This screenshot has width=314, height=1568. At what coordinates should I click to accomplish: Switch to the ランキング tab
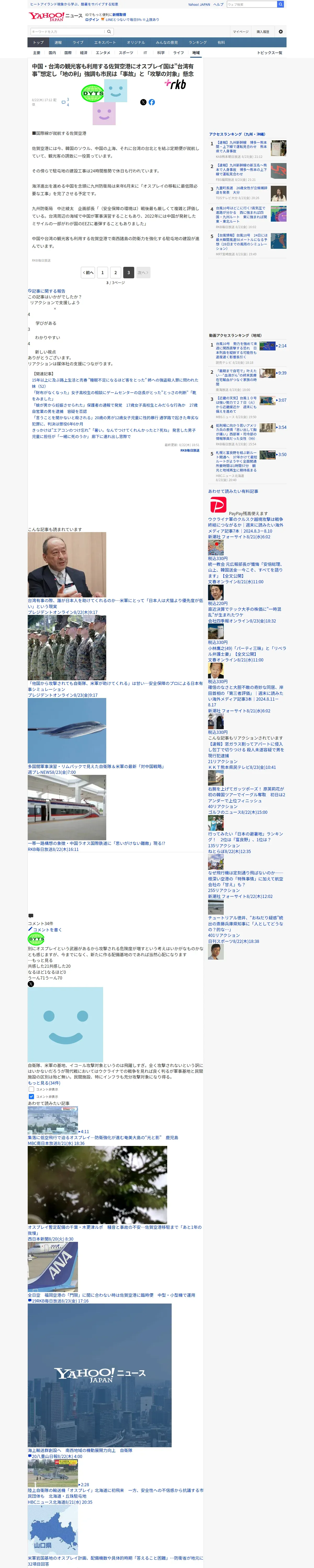(197, 43)
